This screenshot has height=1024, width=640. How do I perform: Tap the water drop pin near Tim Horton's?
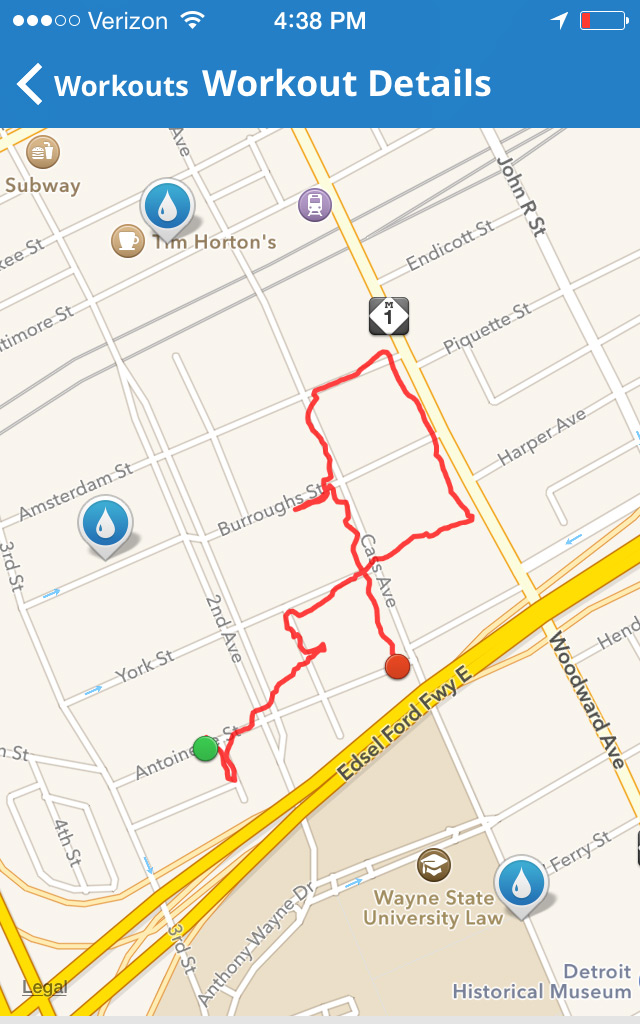coord(166,205)
